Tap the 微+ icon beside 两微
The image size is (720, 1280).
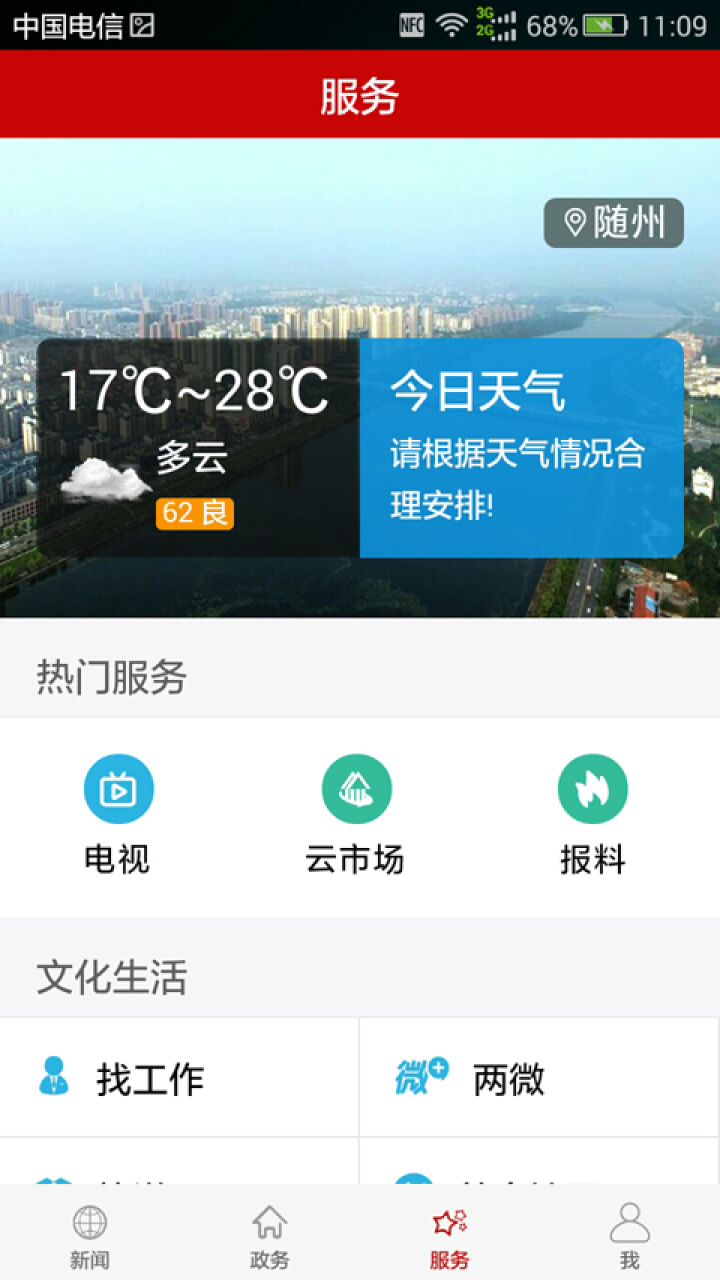[418, 1077]
